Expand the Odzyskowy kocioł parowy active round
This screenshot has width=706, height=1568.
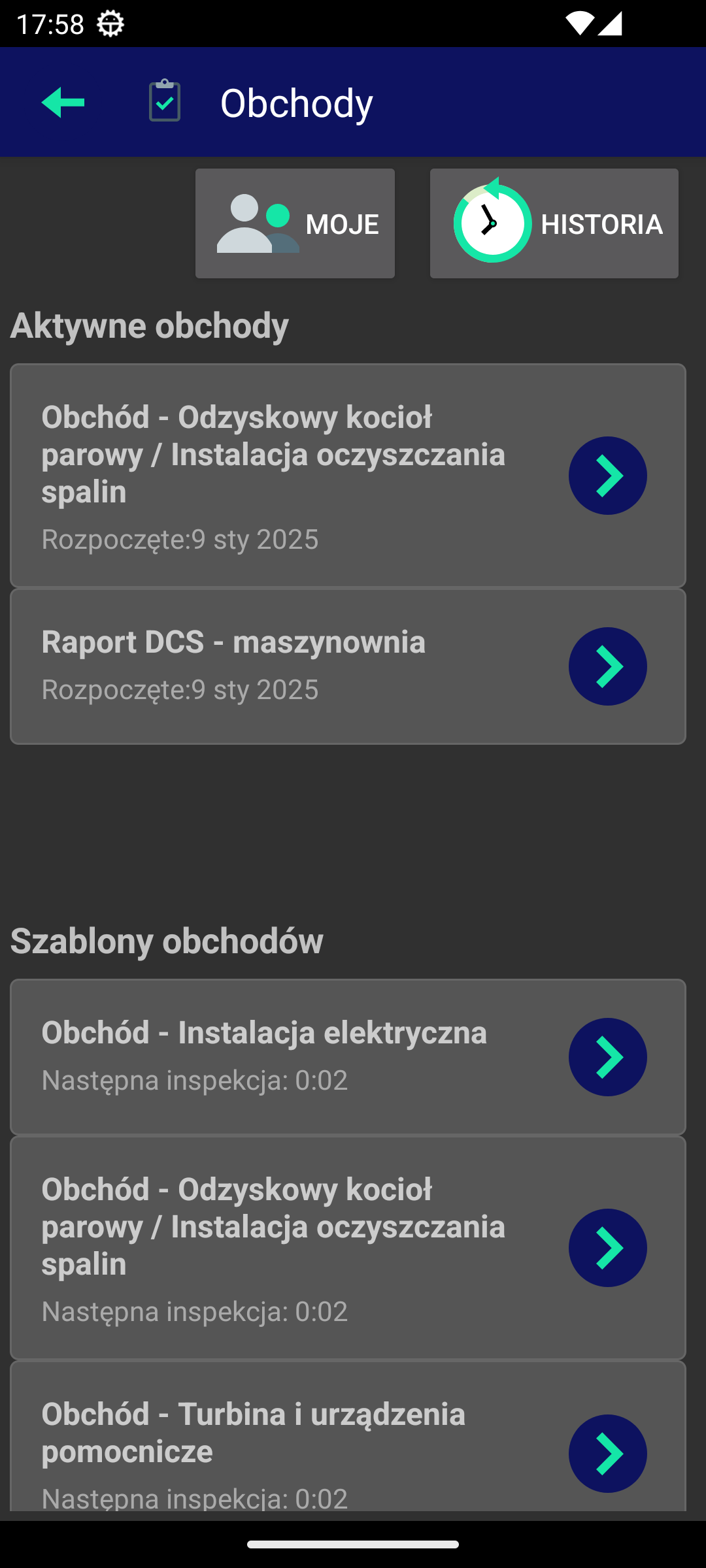pos(607,476)
